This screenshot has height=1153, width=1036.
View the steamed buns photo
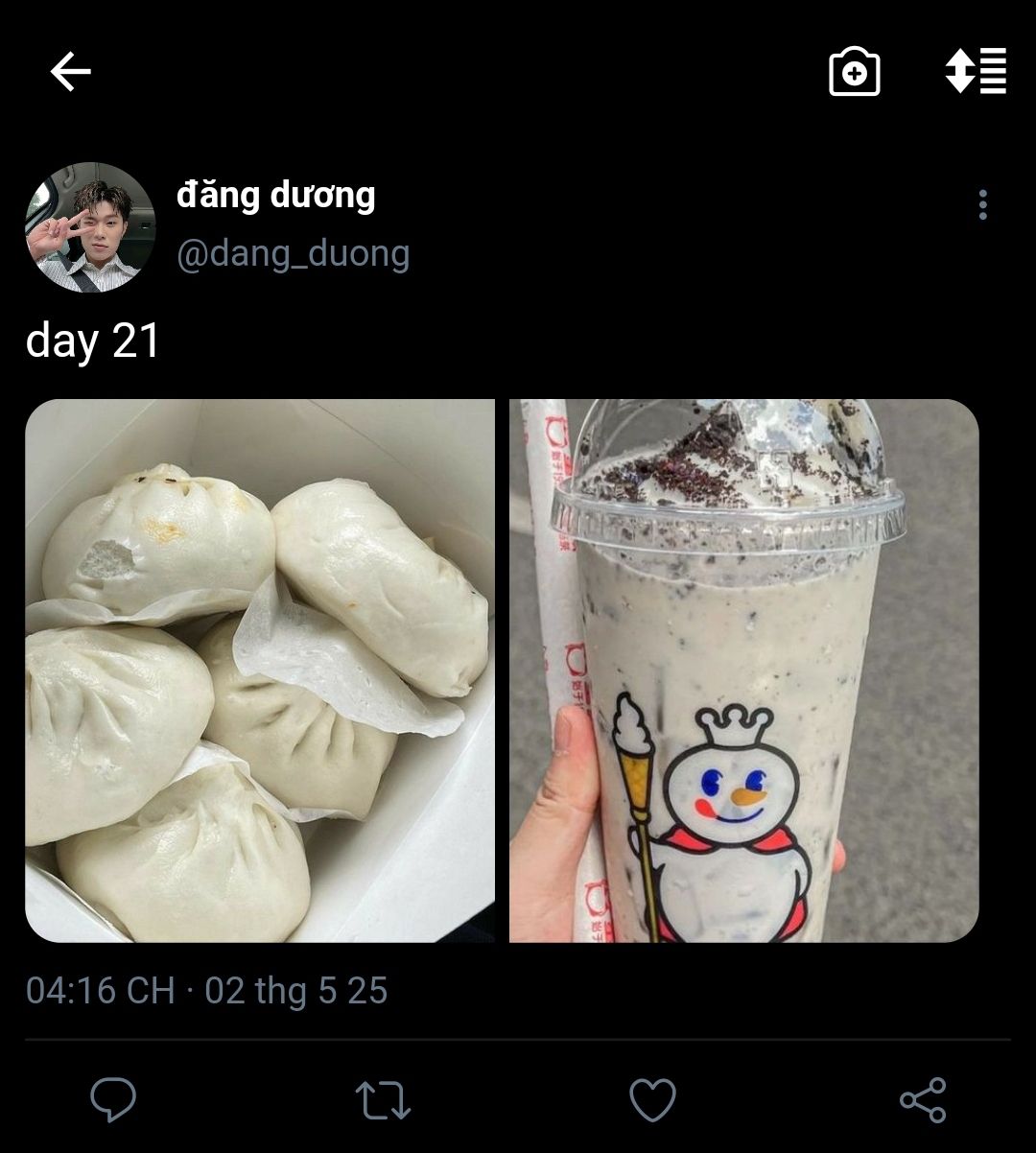point(260,671)
